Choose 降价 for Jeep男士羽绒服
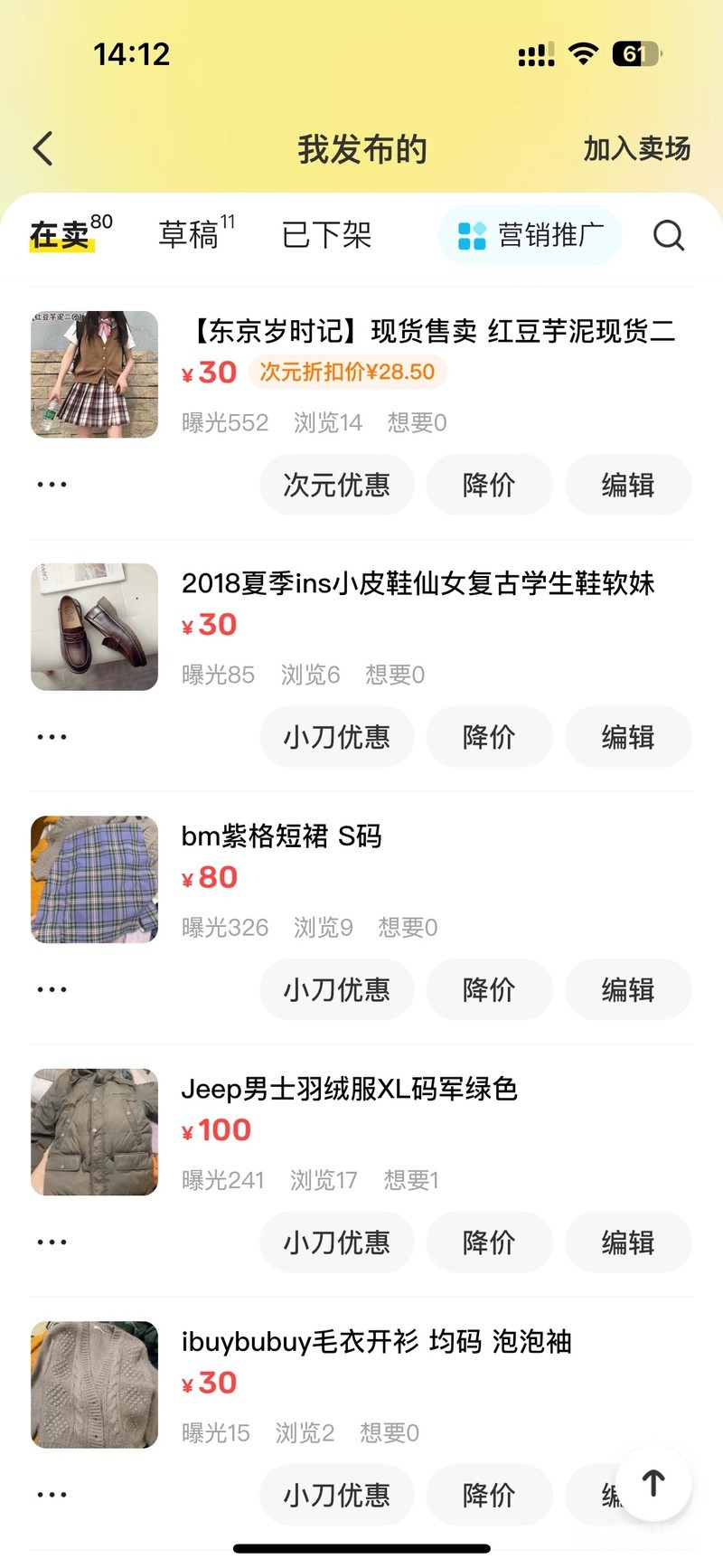This screenshot has width=723, height=1568. (x=489, y=1242)
